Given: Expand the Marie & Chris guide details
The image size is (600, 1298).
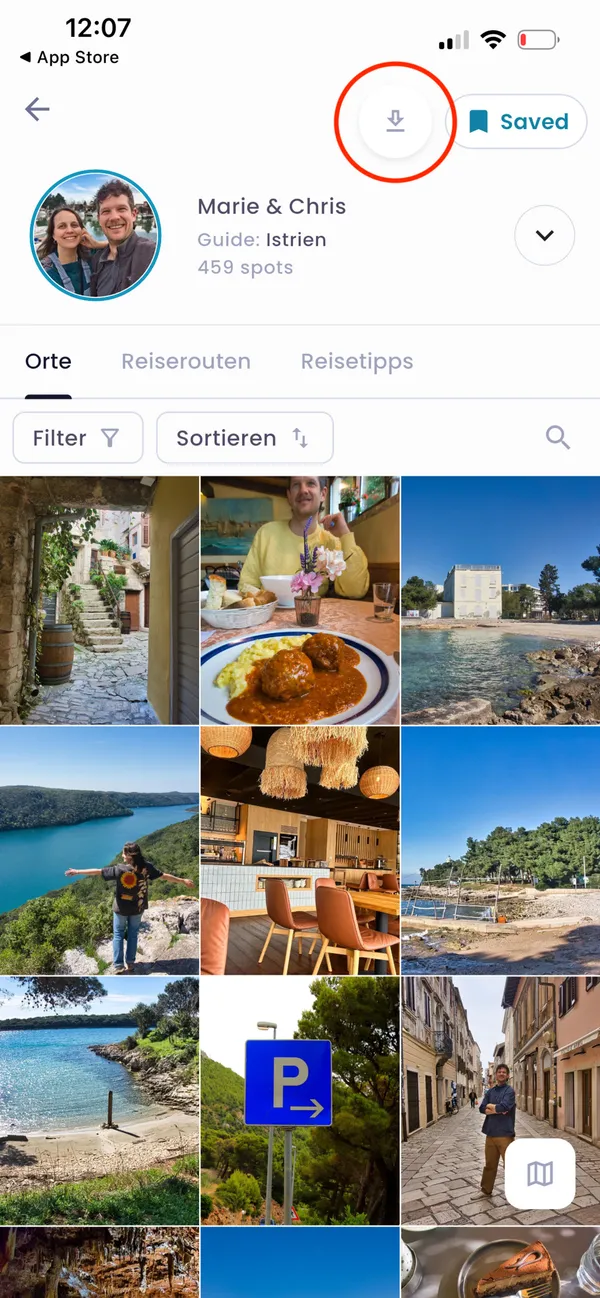Looking at the screenshot, I should tap(544, 236).
